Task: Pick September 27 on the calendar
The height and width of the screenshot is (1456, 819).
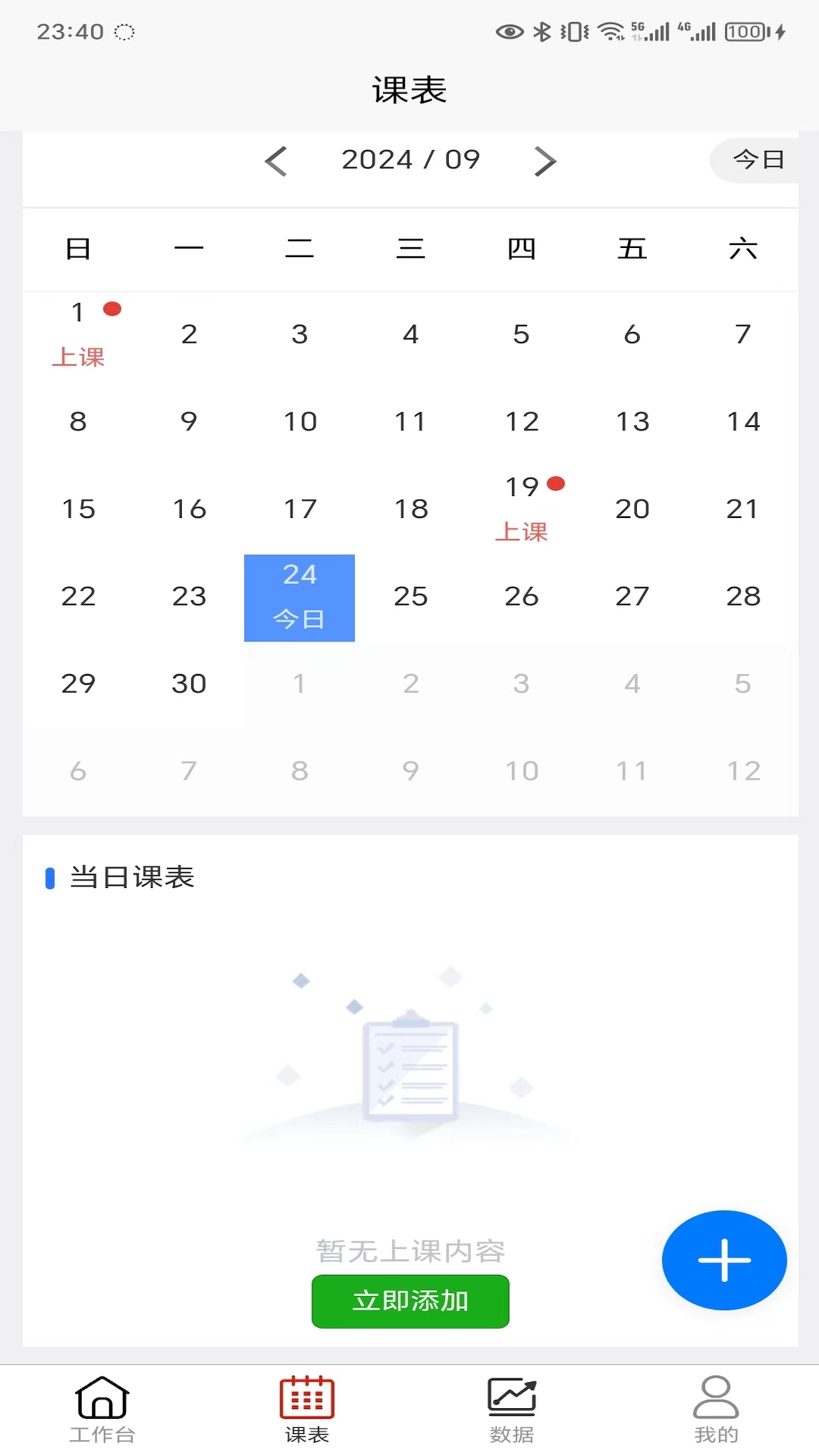Action: pos(632,596)
